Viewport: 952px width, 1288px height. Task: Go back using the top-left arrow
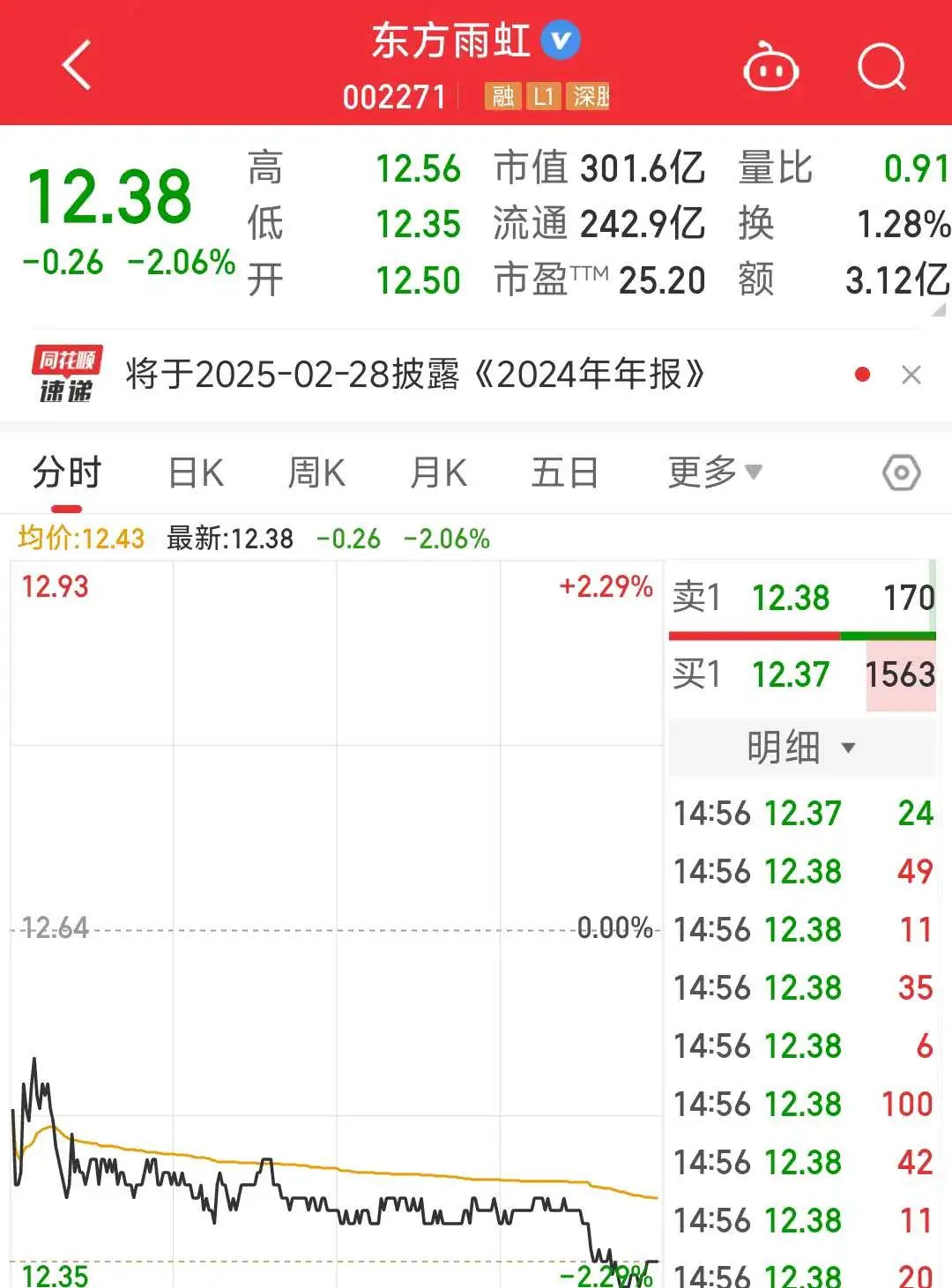coord(77,65)
